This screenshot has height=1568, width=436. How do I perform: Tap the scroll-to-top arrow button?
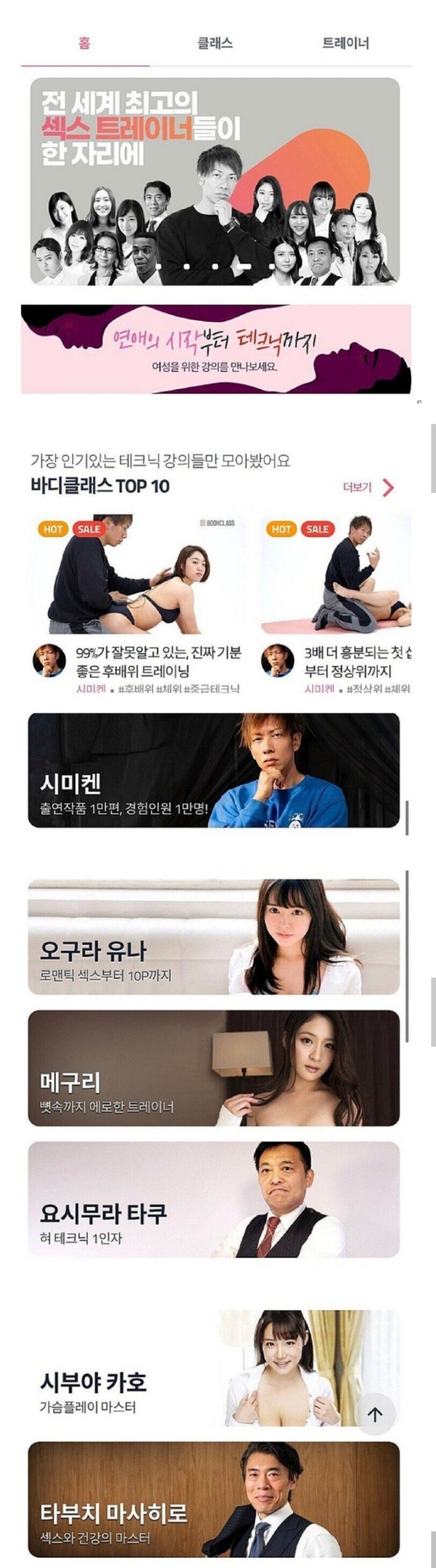coord(375,1414)
